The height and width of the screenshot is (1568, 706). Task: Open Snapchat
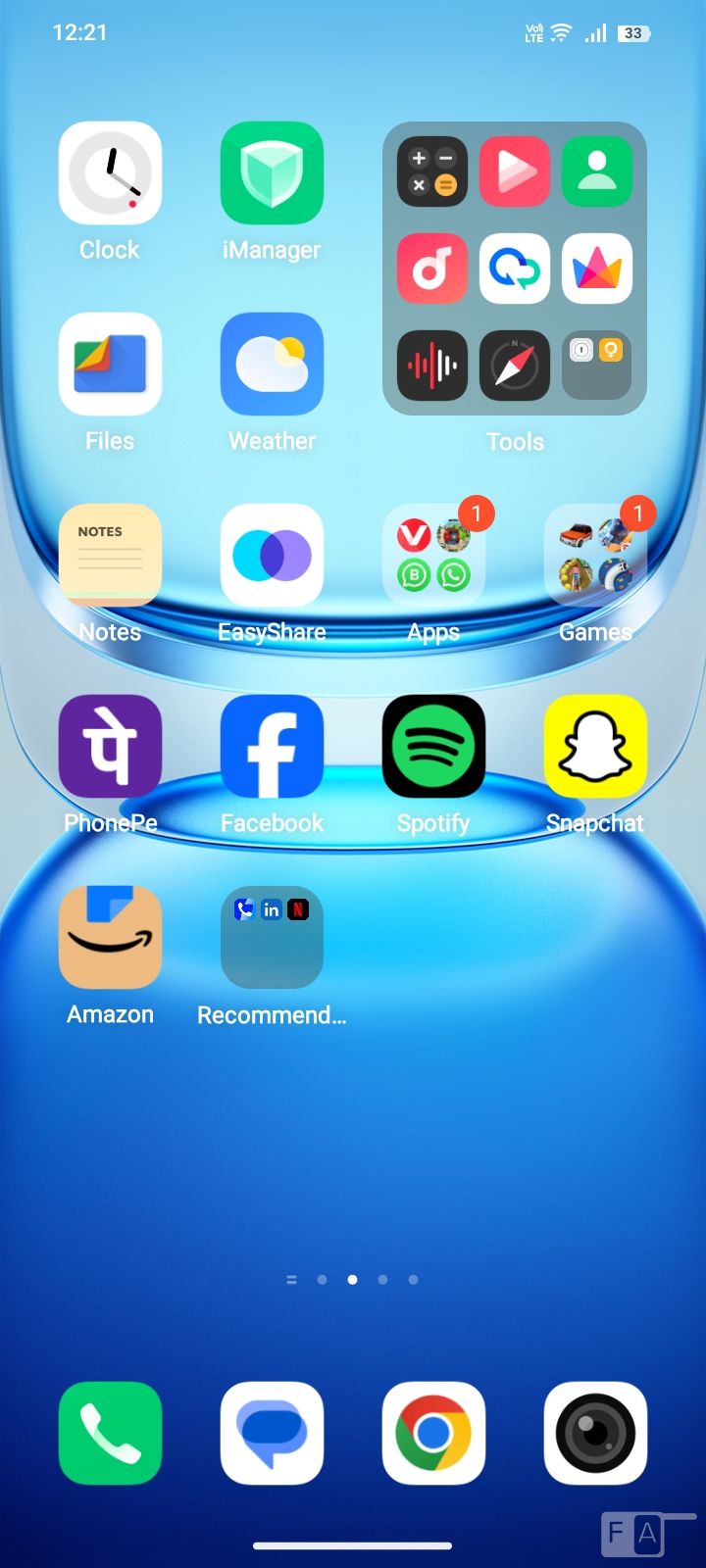[x=595, y=747]
